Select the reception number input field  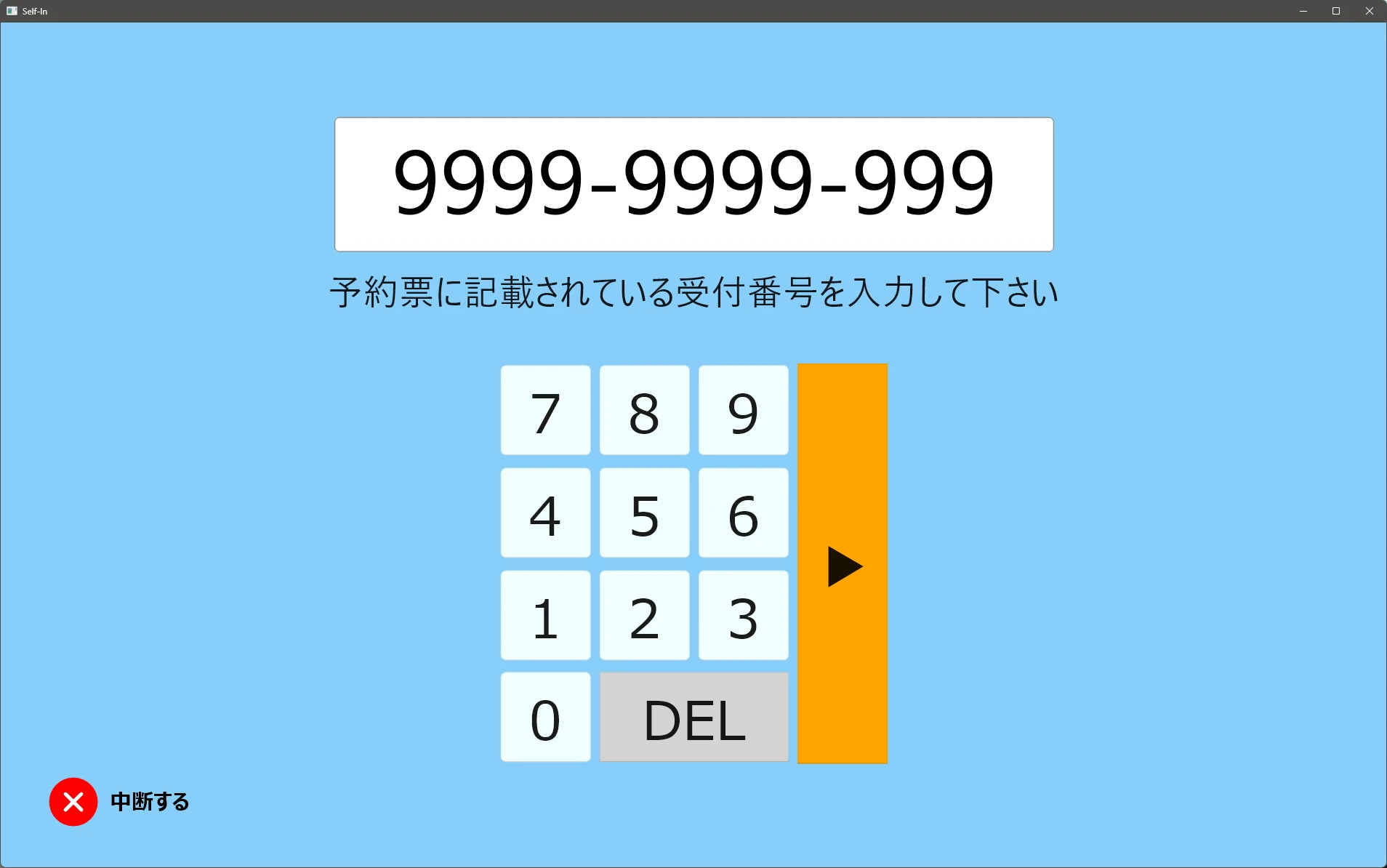click(693, 185)
